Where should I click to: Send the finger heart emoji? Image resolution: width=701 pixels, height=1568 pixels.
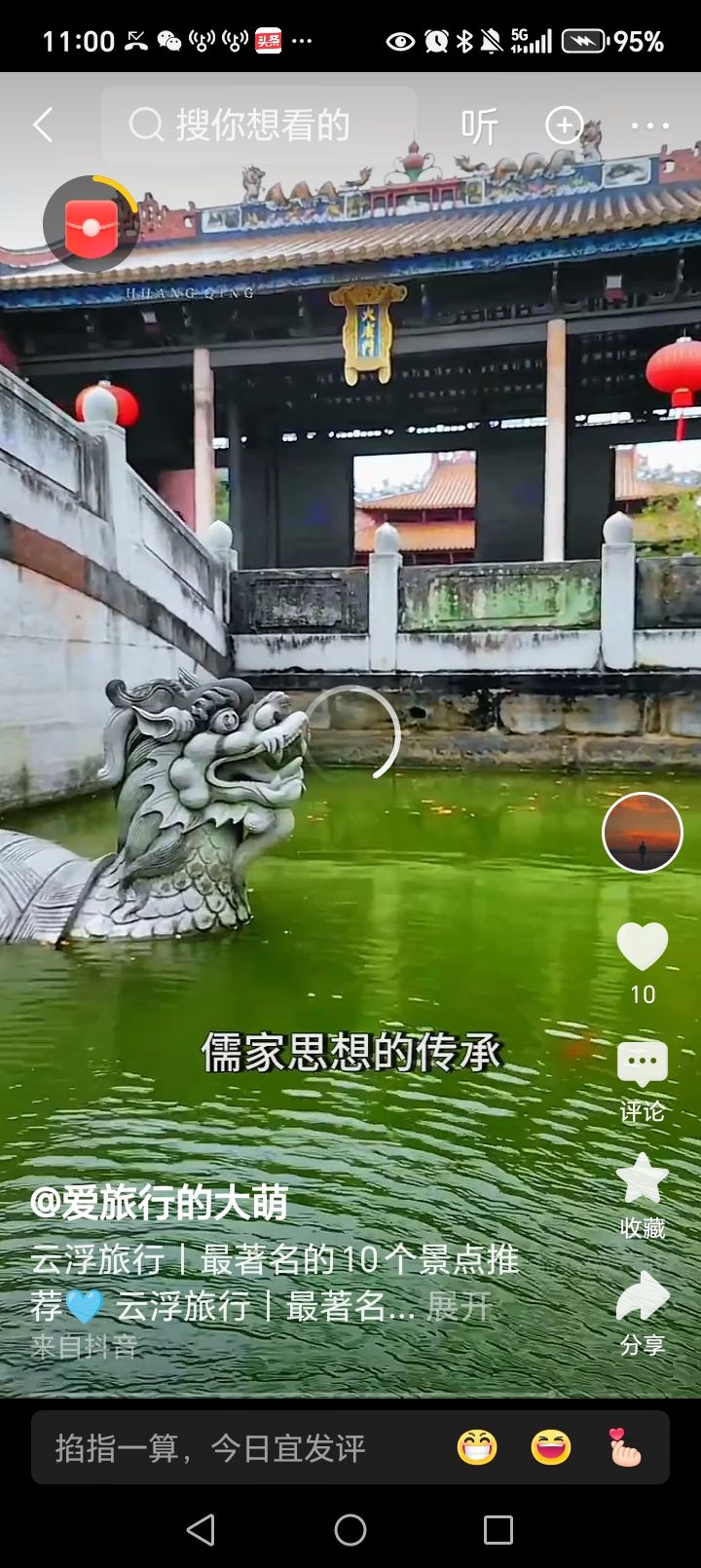pos(624,1448)
